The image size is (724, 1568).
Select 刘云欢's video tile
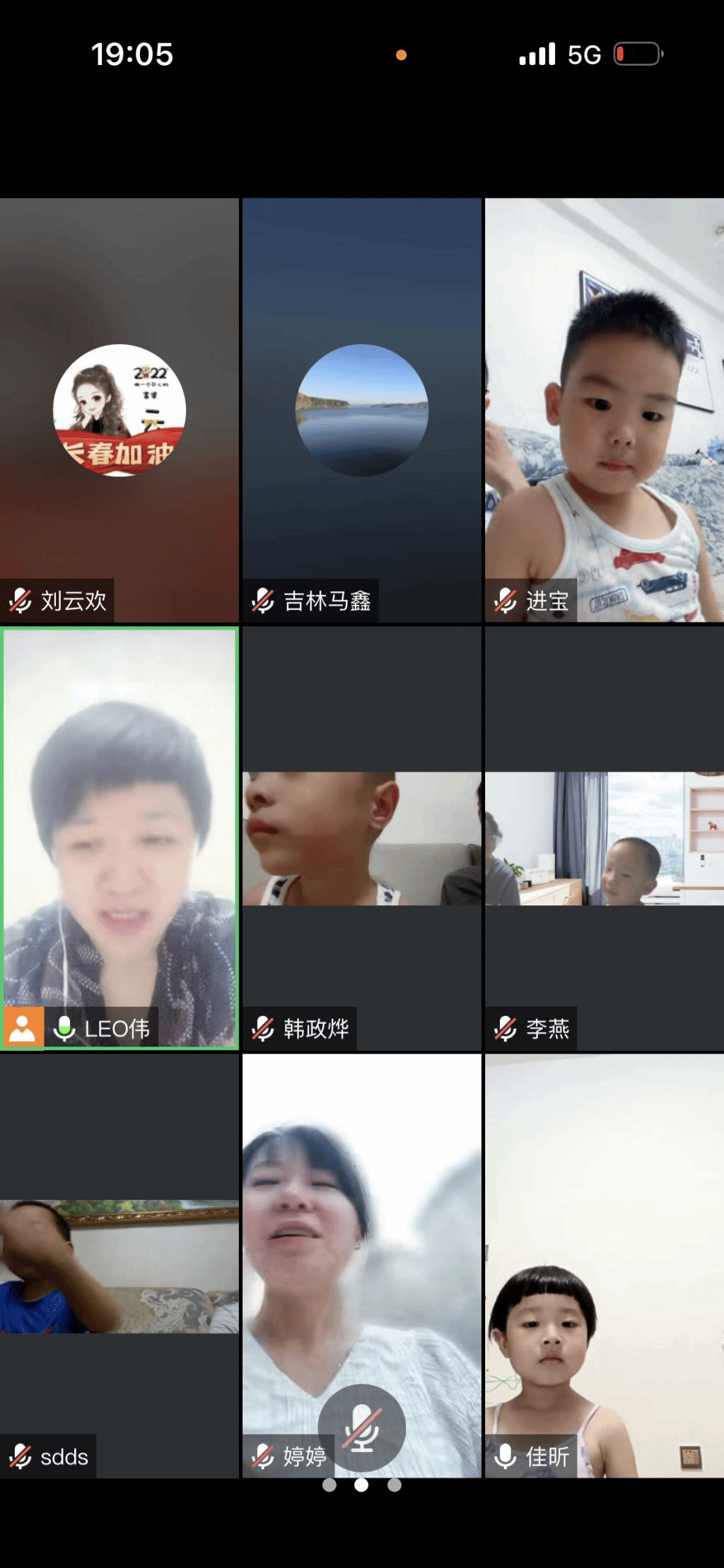119,410
